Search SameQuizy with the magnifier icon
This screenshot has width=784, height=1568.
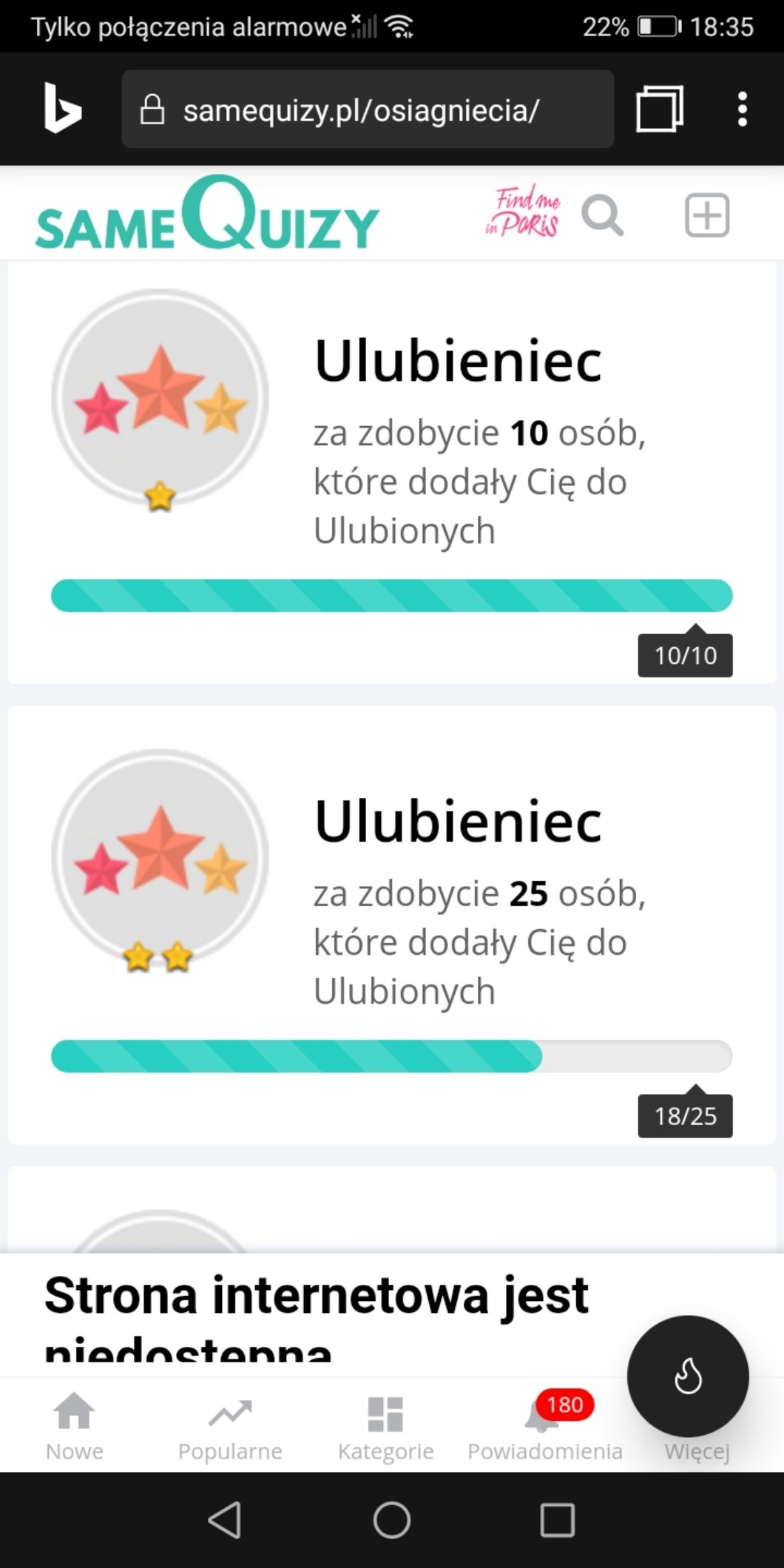click(x=602, y=215)
